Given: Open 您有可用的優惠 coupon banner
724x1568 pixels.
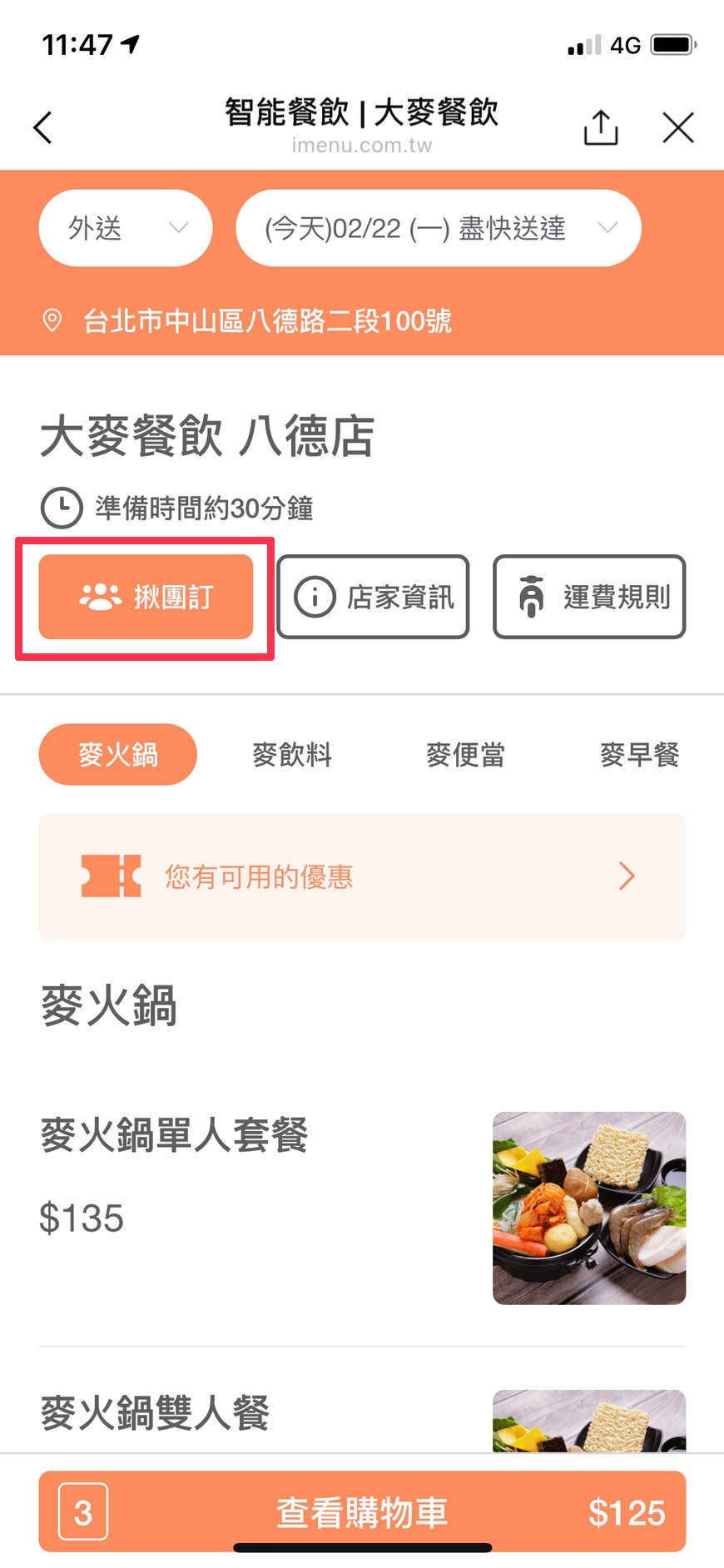Looking at the screenshot, I should tap(362, 876).
